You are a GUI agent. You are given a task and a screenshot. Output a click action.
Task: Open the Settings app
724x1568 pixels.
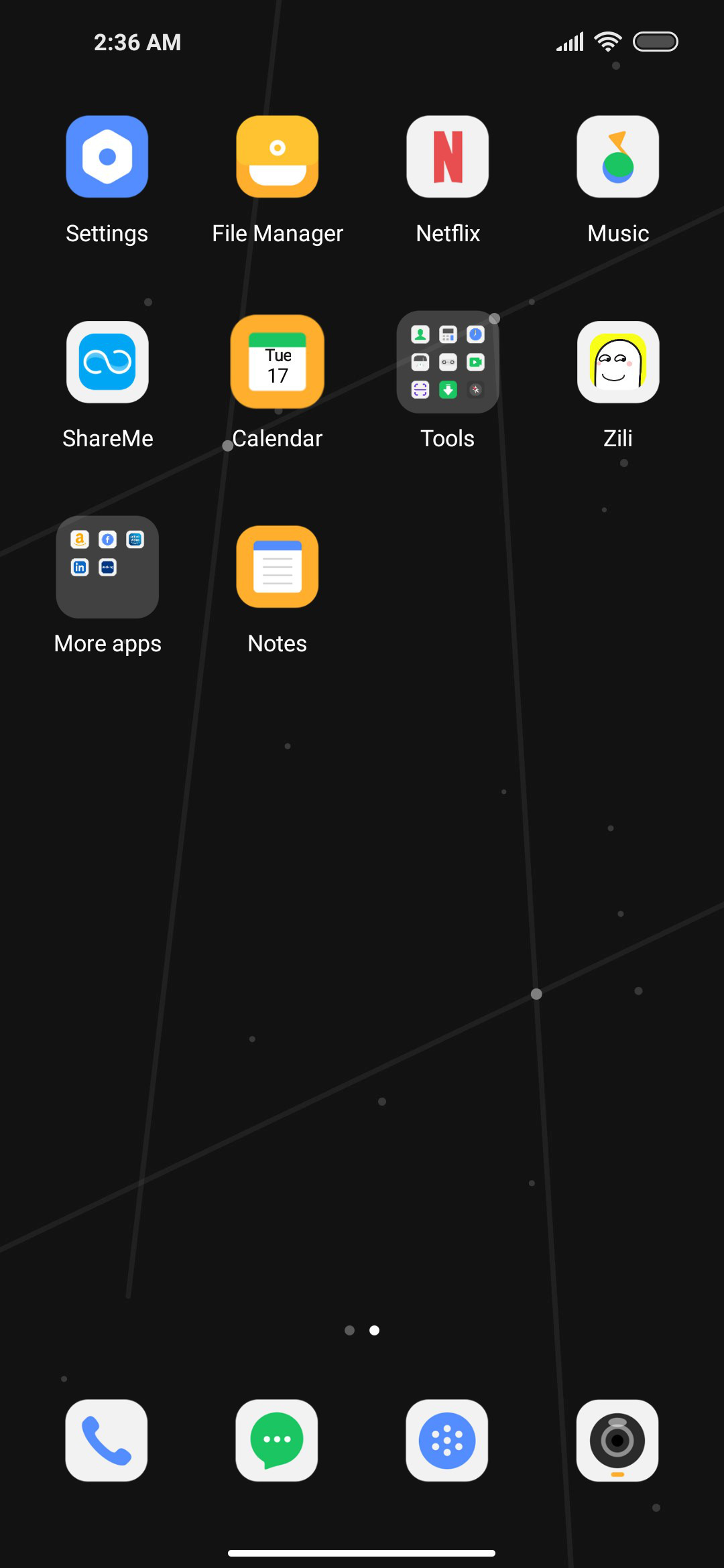tap(107, 157)
